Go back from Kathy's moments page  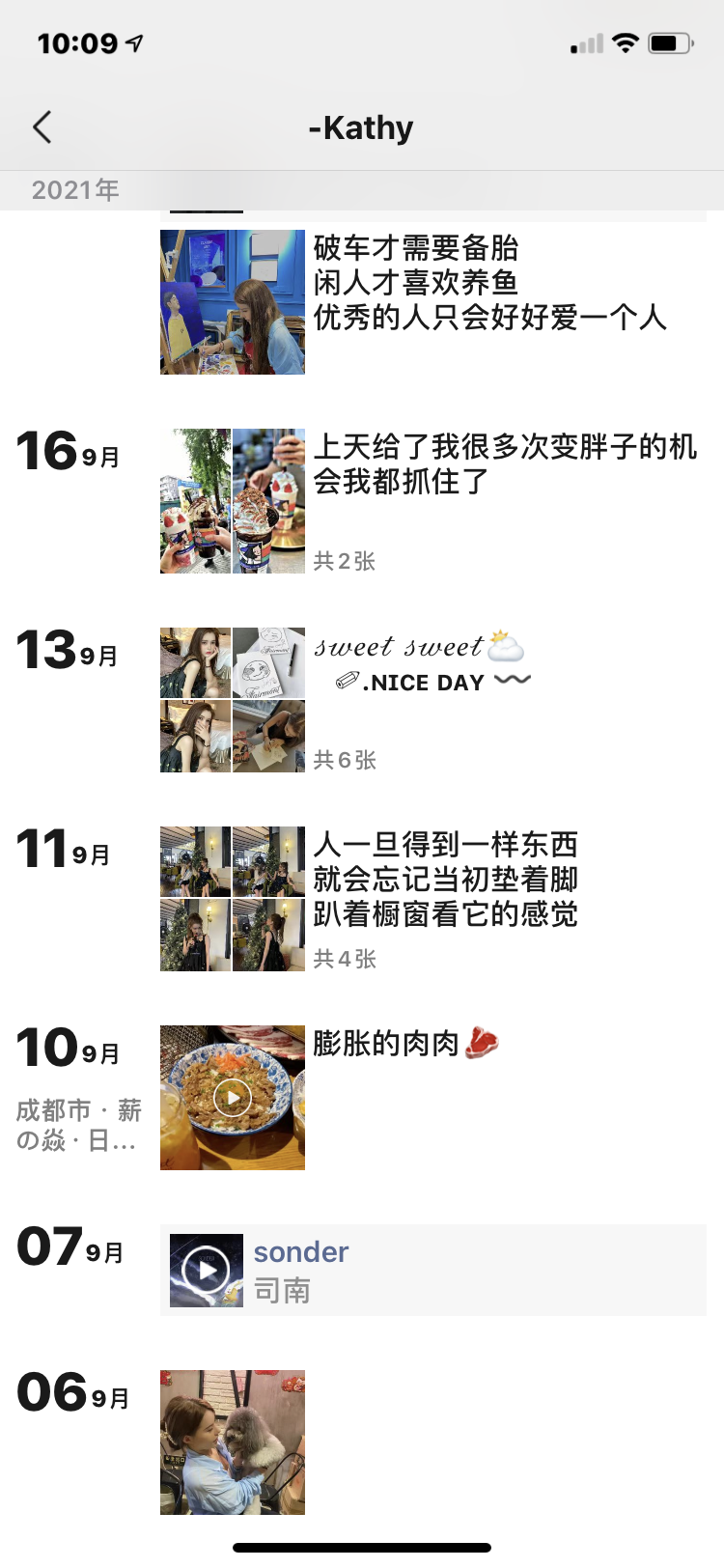(42, 127)
